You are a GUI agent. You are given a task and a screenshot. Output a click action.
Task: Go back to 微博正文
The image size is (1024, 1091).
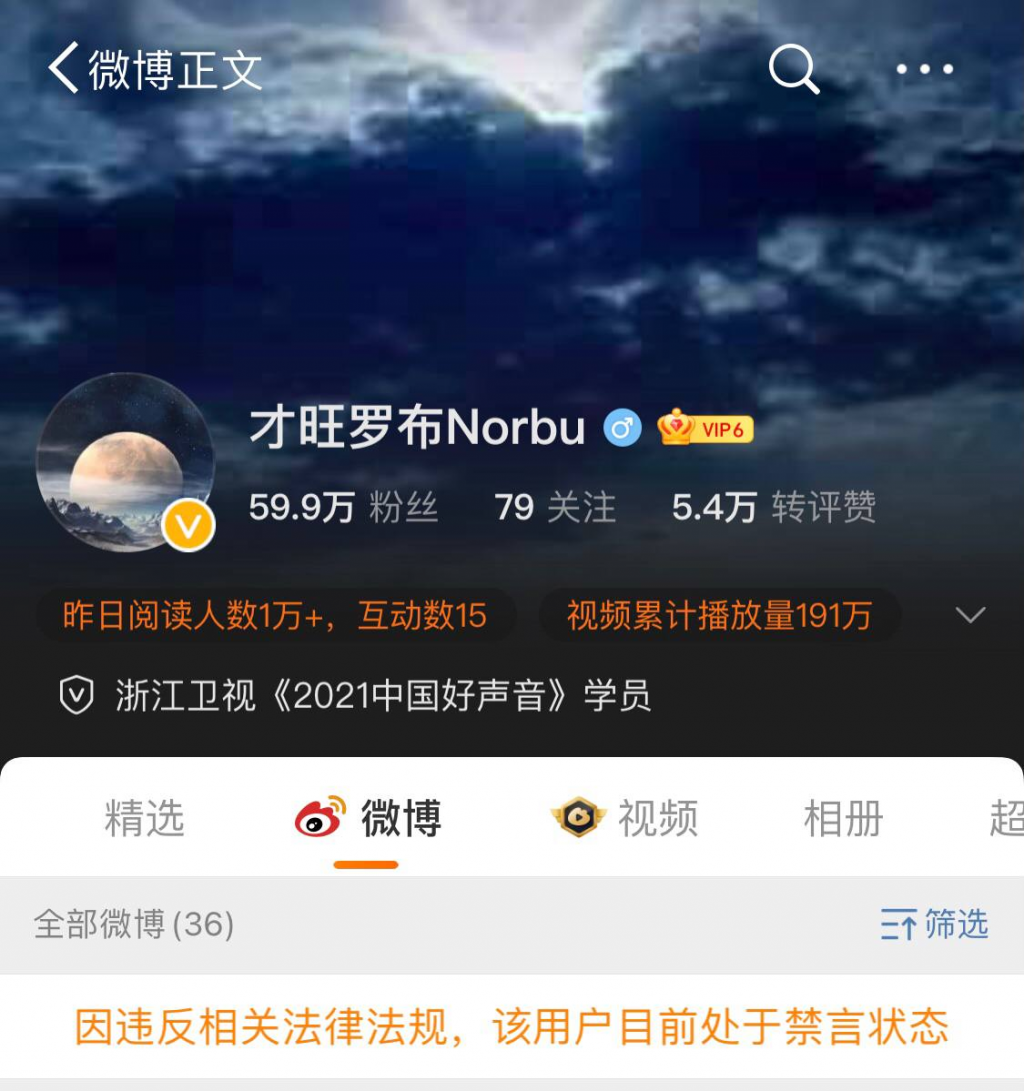[x=154, y=70]
